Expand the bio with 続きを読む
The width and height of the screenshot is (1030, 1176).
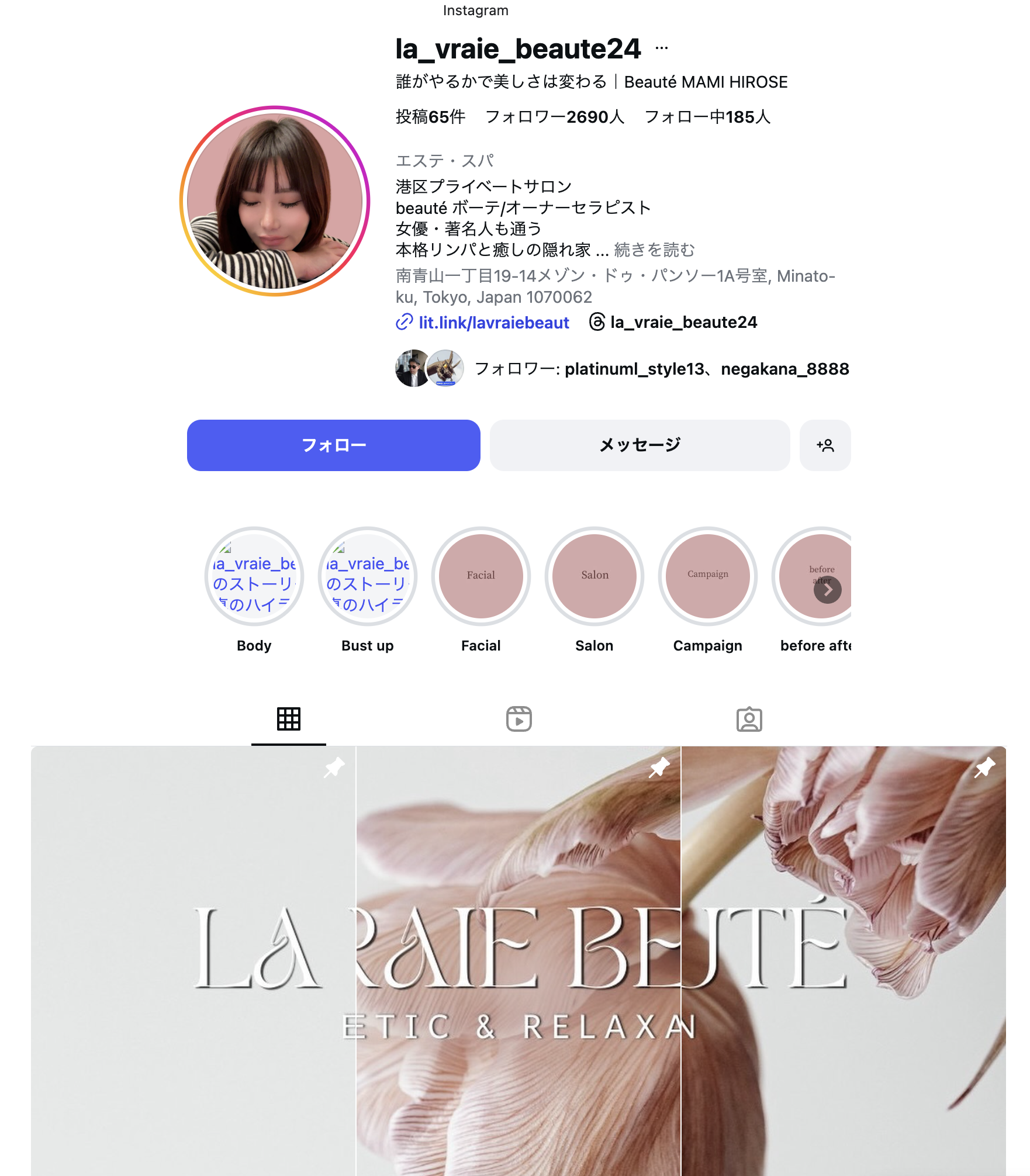[654, 248]
